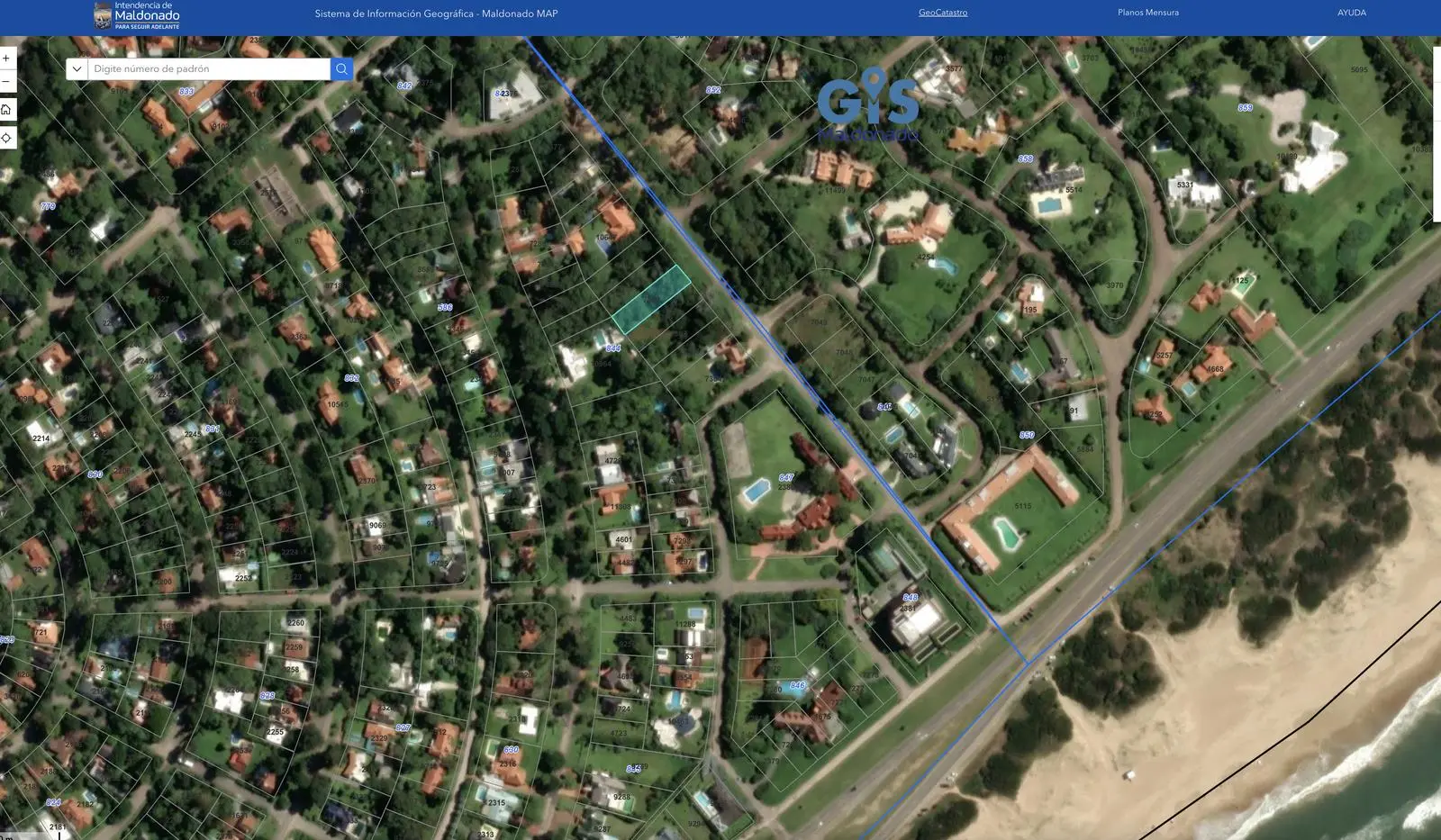
Task: Zoom out of the map
Action: [x=6, y=82]
